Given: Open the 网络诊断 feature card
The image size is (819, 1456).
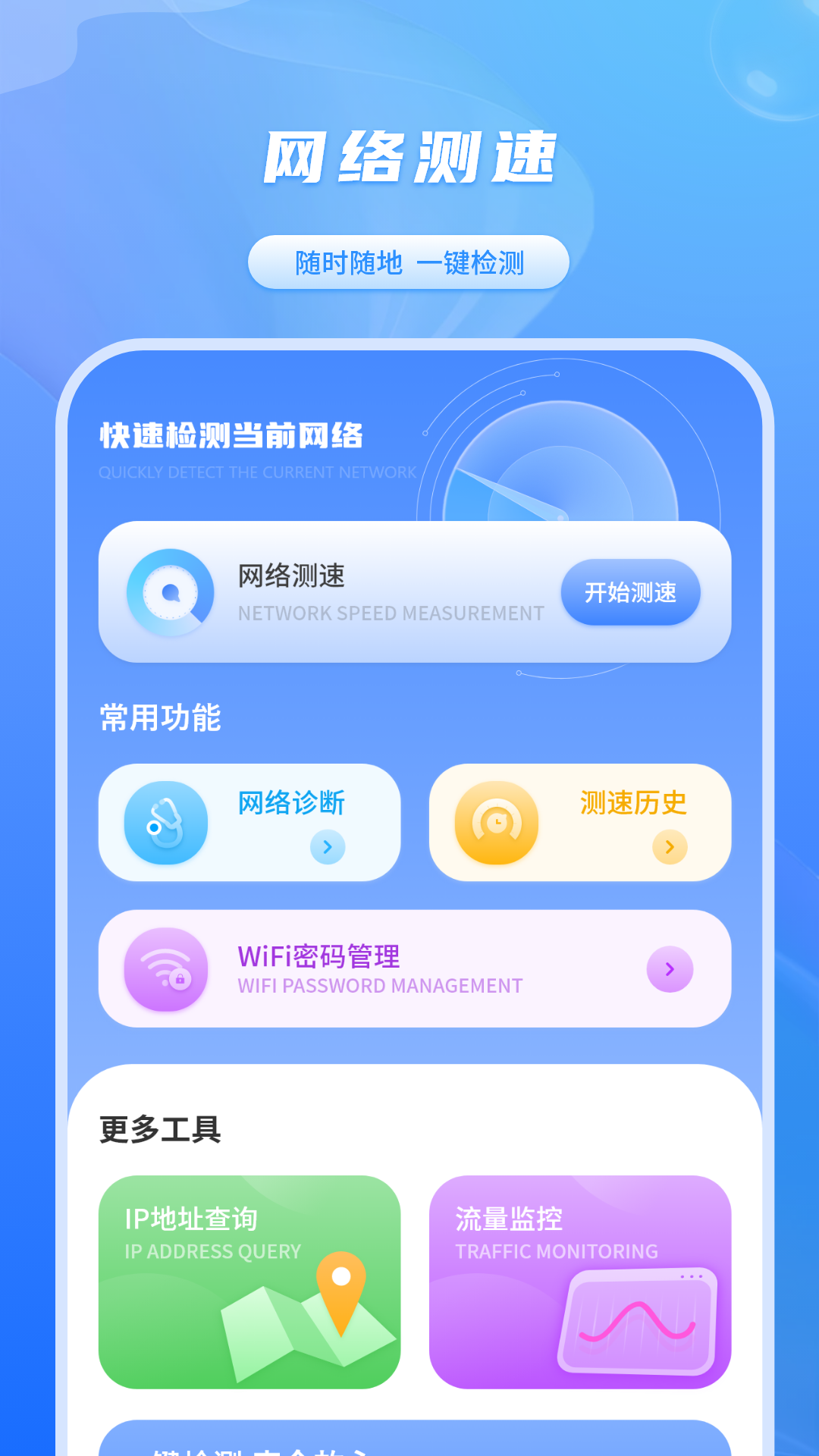Looking at the screenshot, I should coord(250,824).
